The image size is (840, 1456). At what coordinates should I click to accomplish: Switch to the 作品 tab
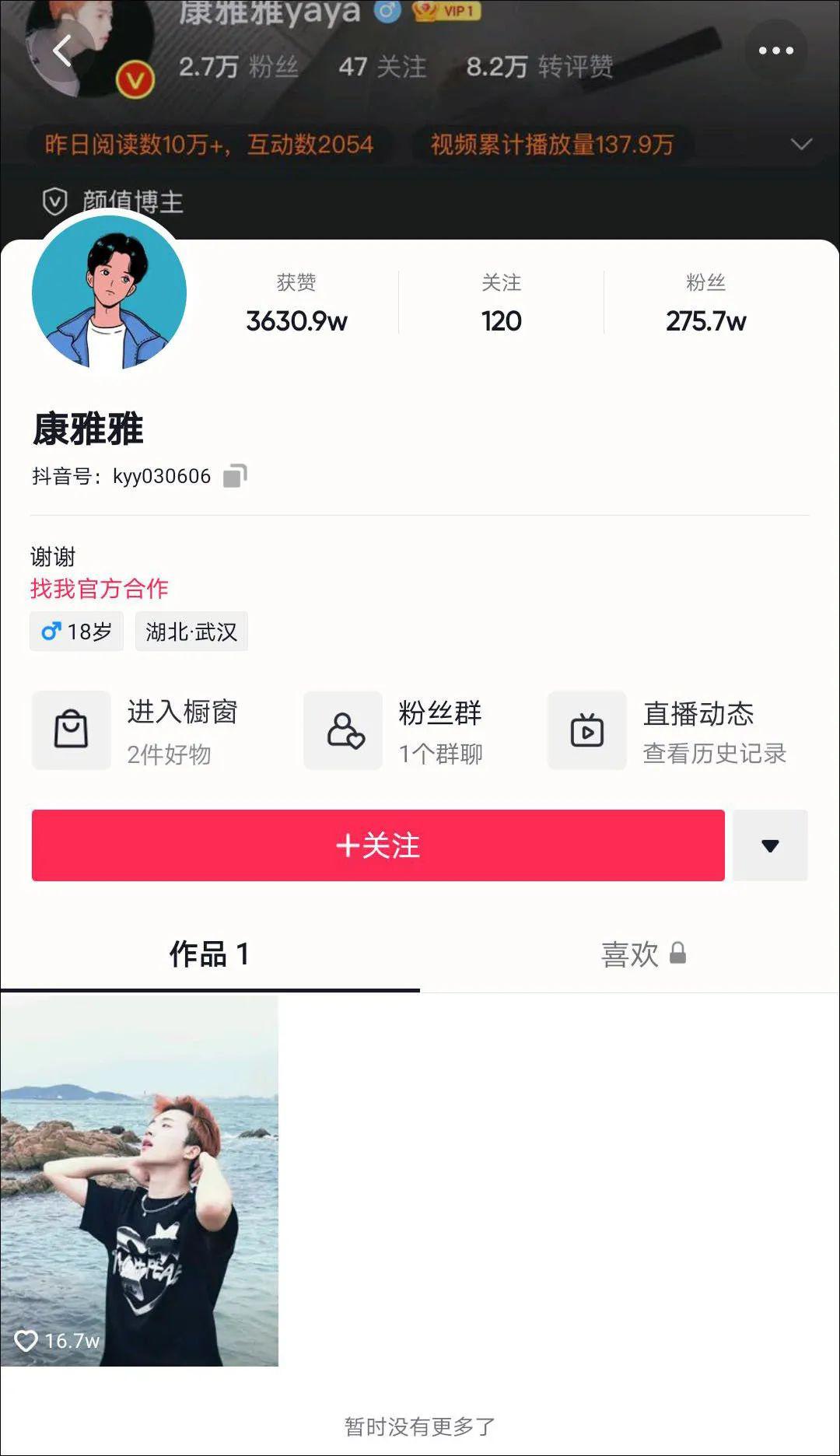coord(209,954)
